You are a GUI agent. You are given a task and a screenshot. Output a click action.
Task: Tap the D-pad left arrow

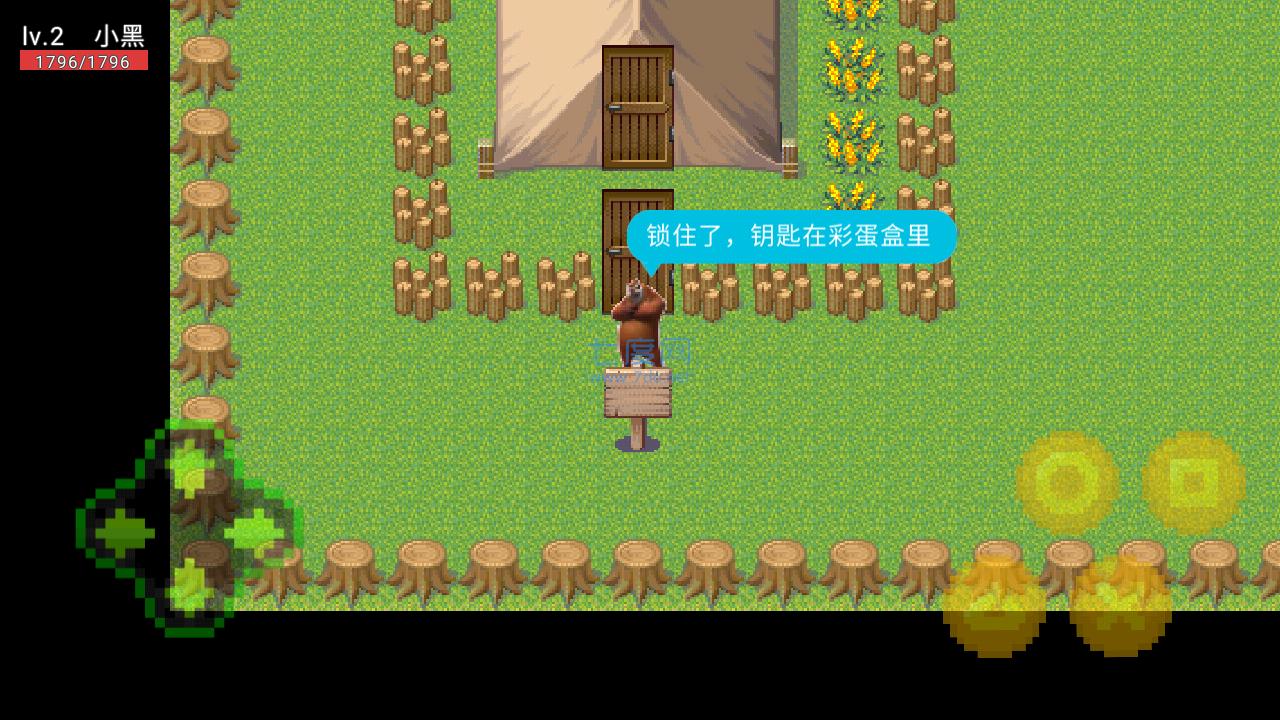(x=120, y=530)
